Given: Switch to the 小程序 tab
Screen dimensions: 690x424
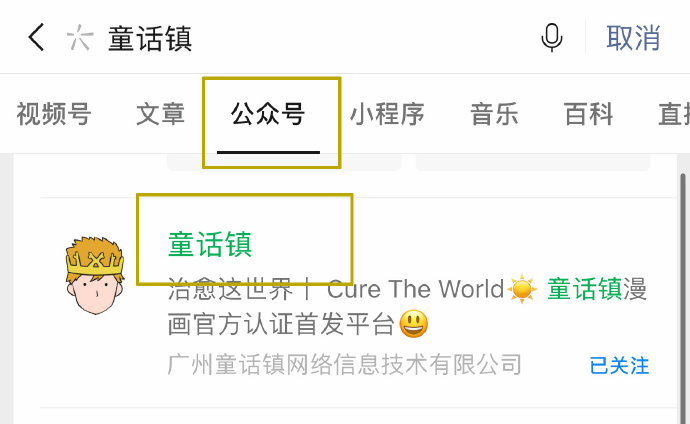Looking at the screenshot, I should pyautogui.click(x=387, y=114).
